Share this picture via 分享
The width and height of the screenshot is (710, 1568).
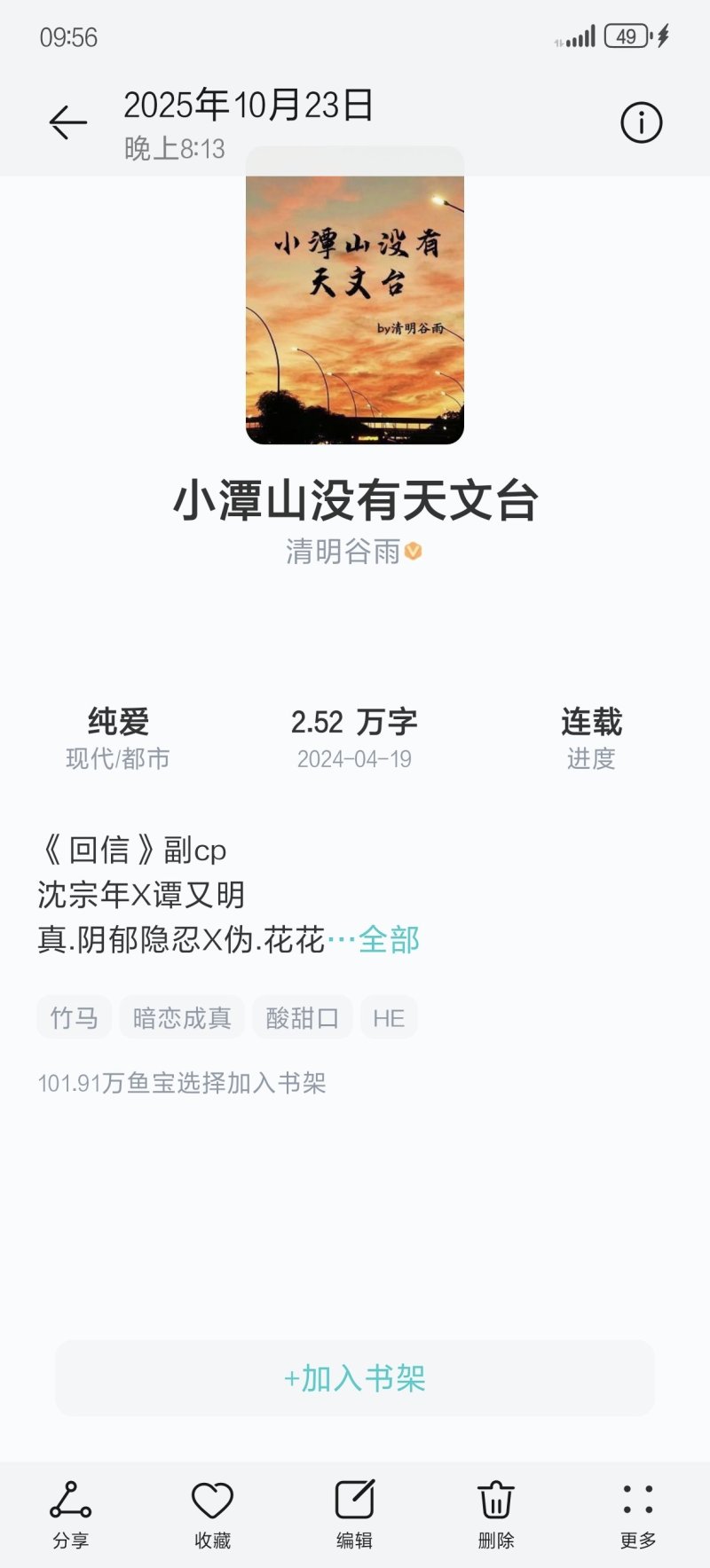click(70, 1513)
